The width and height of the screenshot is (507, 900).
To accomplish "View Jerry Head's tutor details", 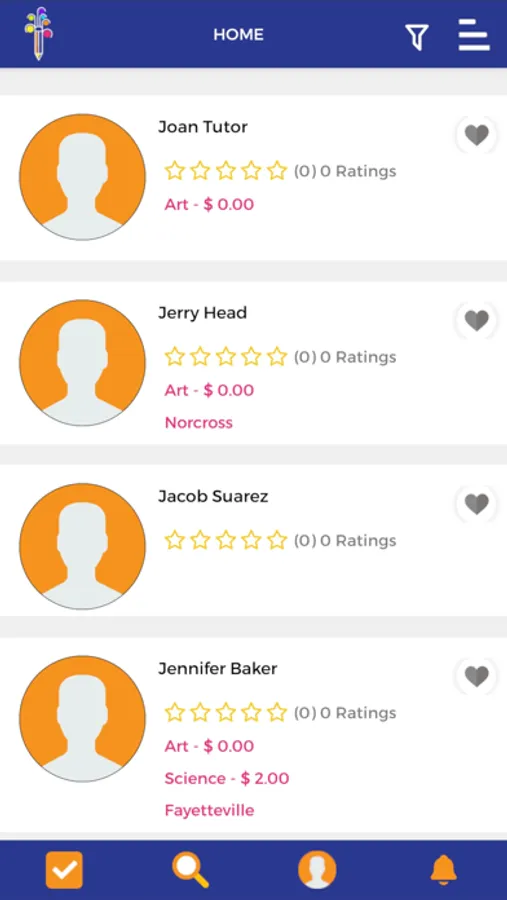I will [253, 363].
